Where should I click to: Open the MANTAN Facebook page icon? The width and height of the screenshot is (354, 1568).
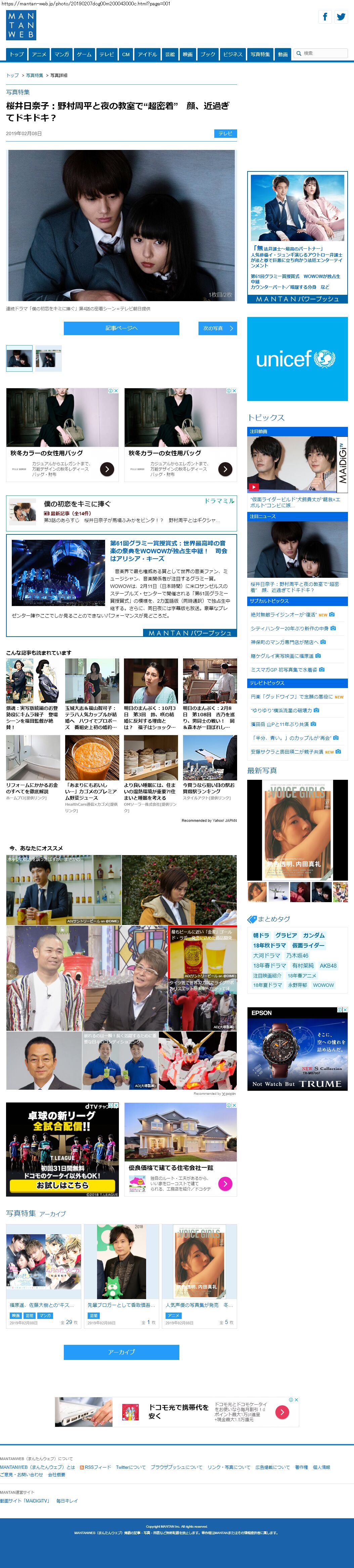(325, 17)
